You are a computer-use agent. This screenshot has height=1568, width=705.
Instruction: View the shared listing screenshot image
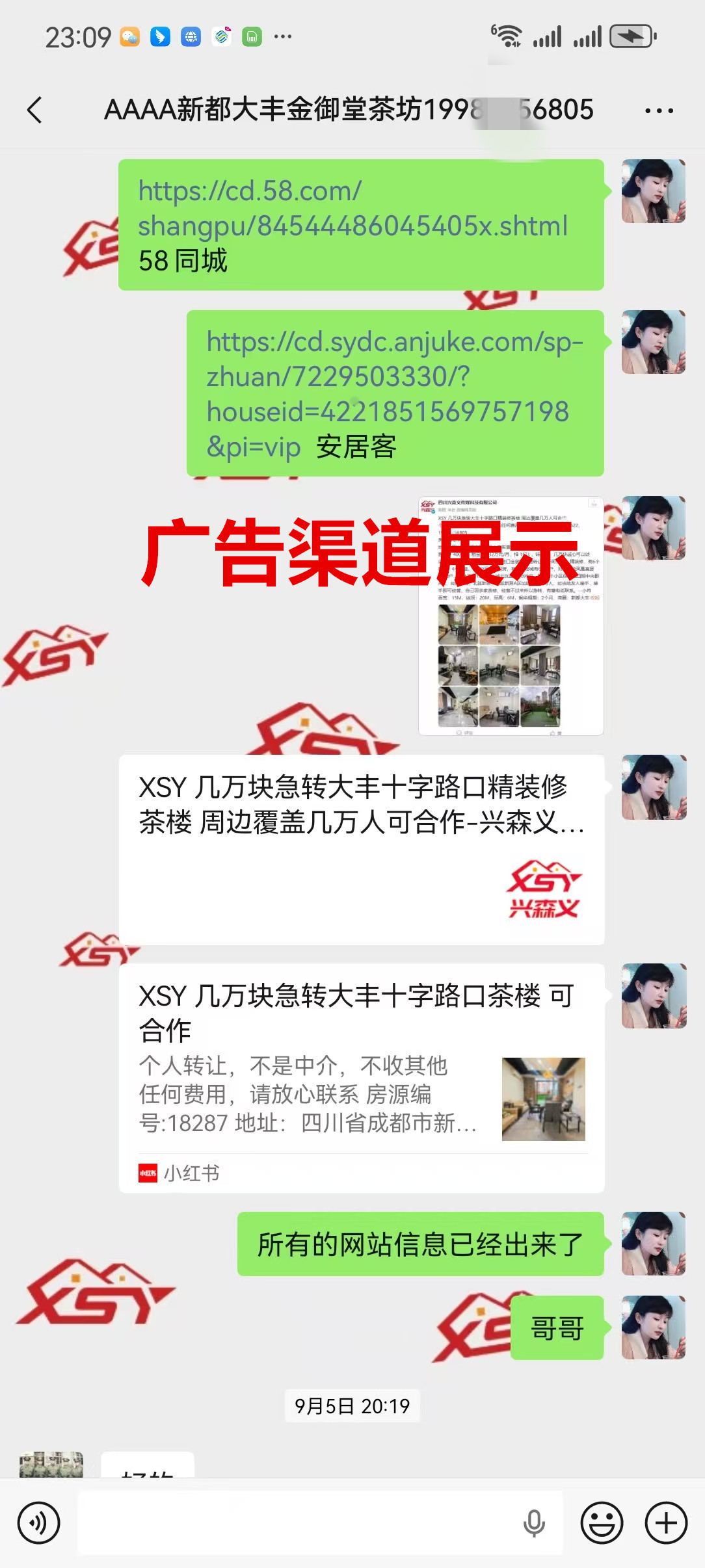pos(511,616)
